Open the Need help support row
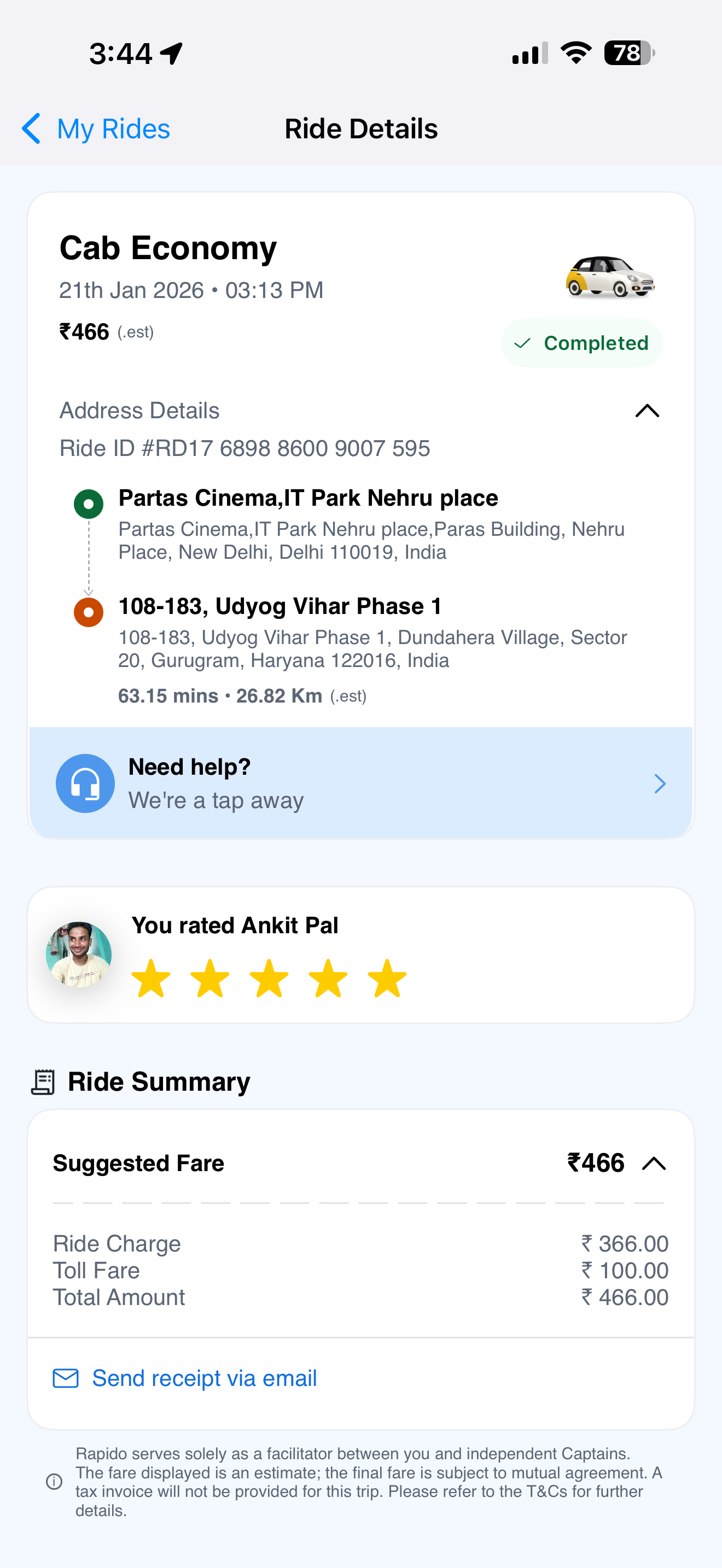The width and height of the screenshot is (722, 1568). [x=360, y=783]
